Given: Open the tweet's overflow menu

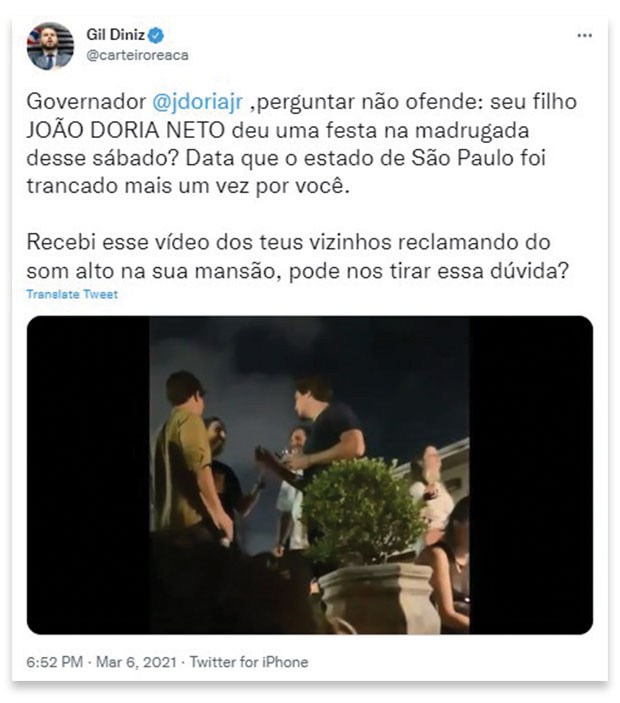Looking at the screenshot, I should click(584, 36).
